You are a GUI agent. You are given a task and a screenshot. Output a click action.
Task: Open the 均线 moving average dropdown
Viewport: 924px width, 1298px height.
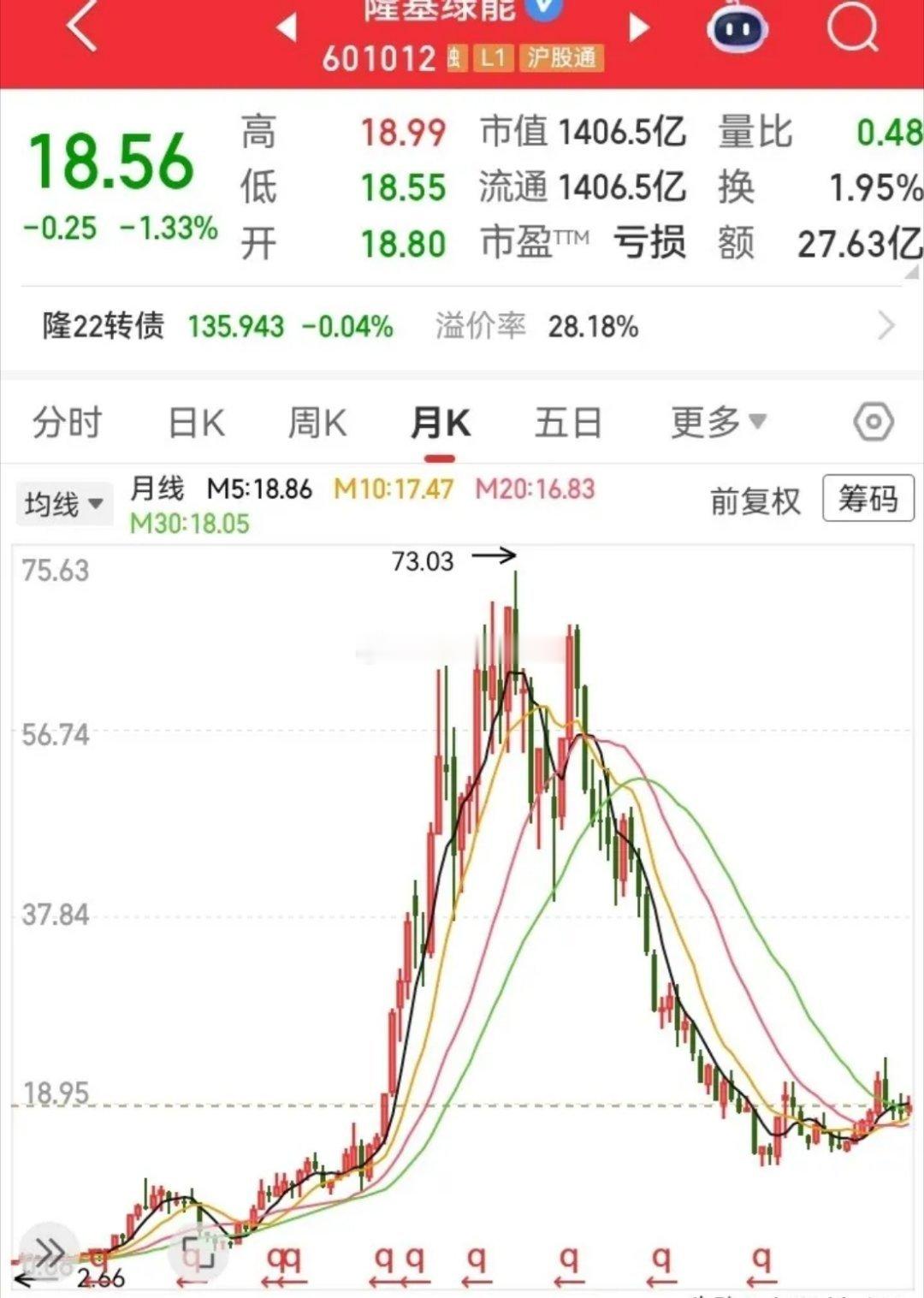coord(64,504)
